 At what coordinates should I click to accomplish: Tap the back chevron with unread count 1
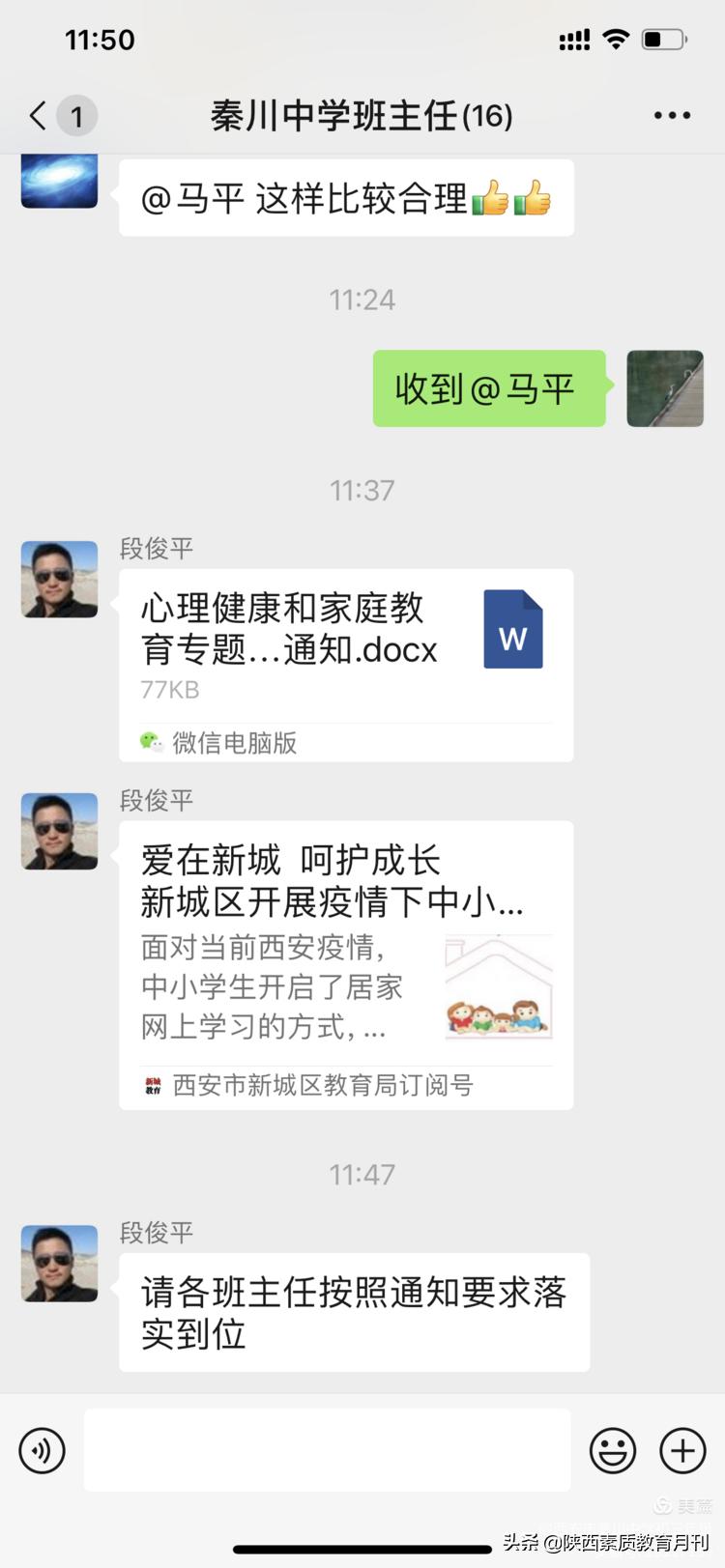tap(53, 115)
